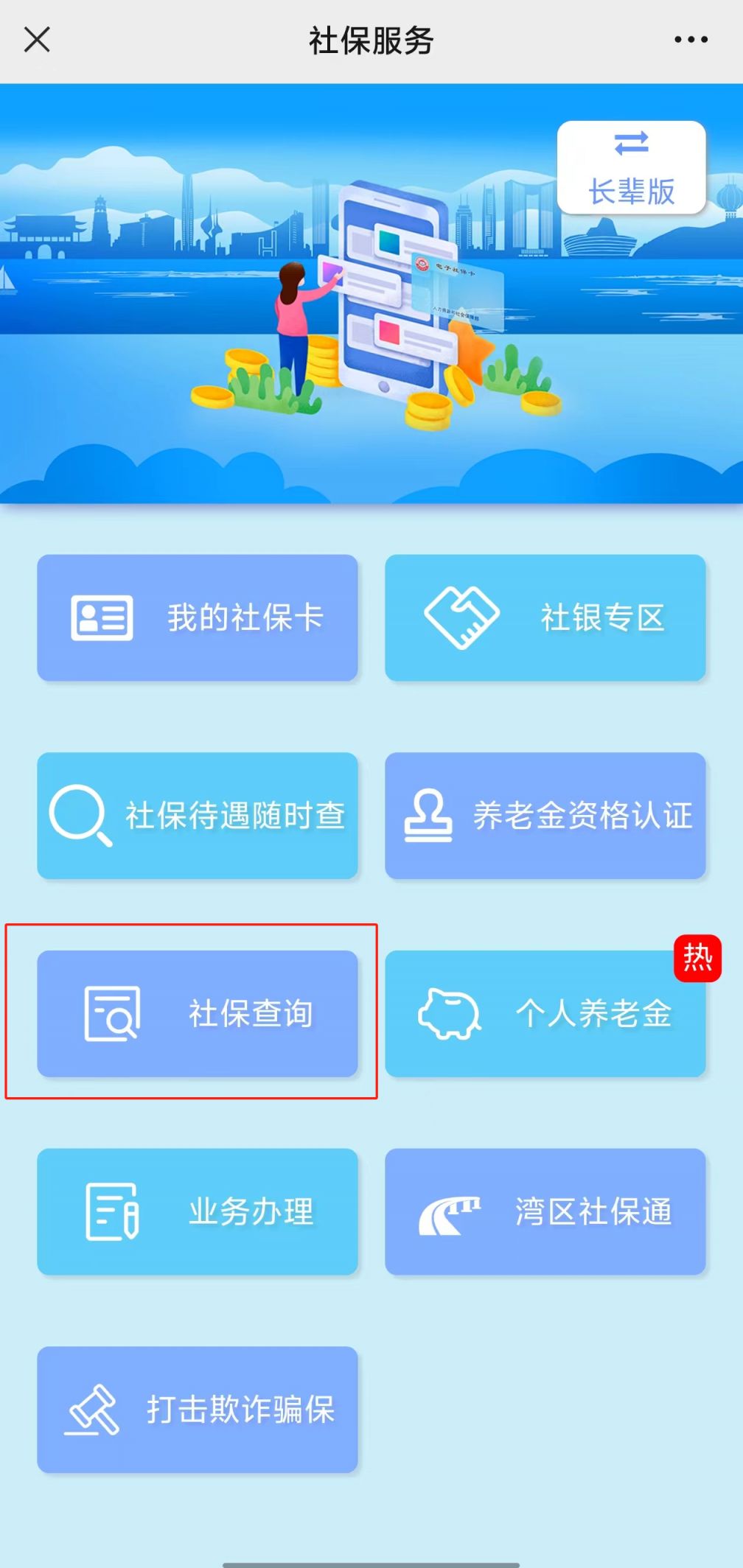Open 个人养老金
Image resolution: width=743 pixels, height=1568 pixels.
coord(545,1013)
